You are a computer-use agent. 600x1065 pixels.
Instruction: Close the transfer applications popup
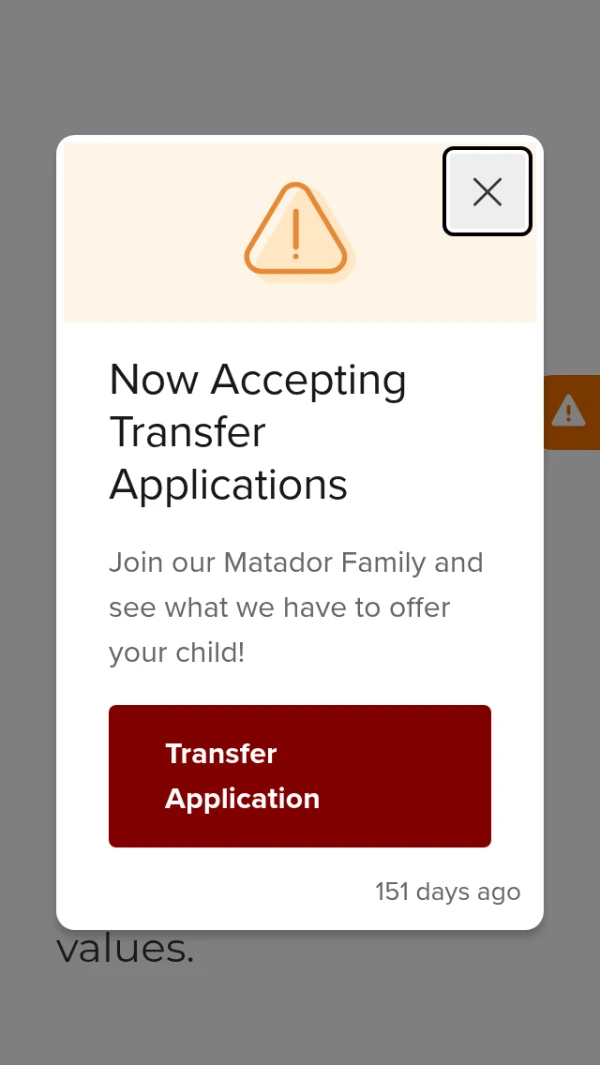487,192
